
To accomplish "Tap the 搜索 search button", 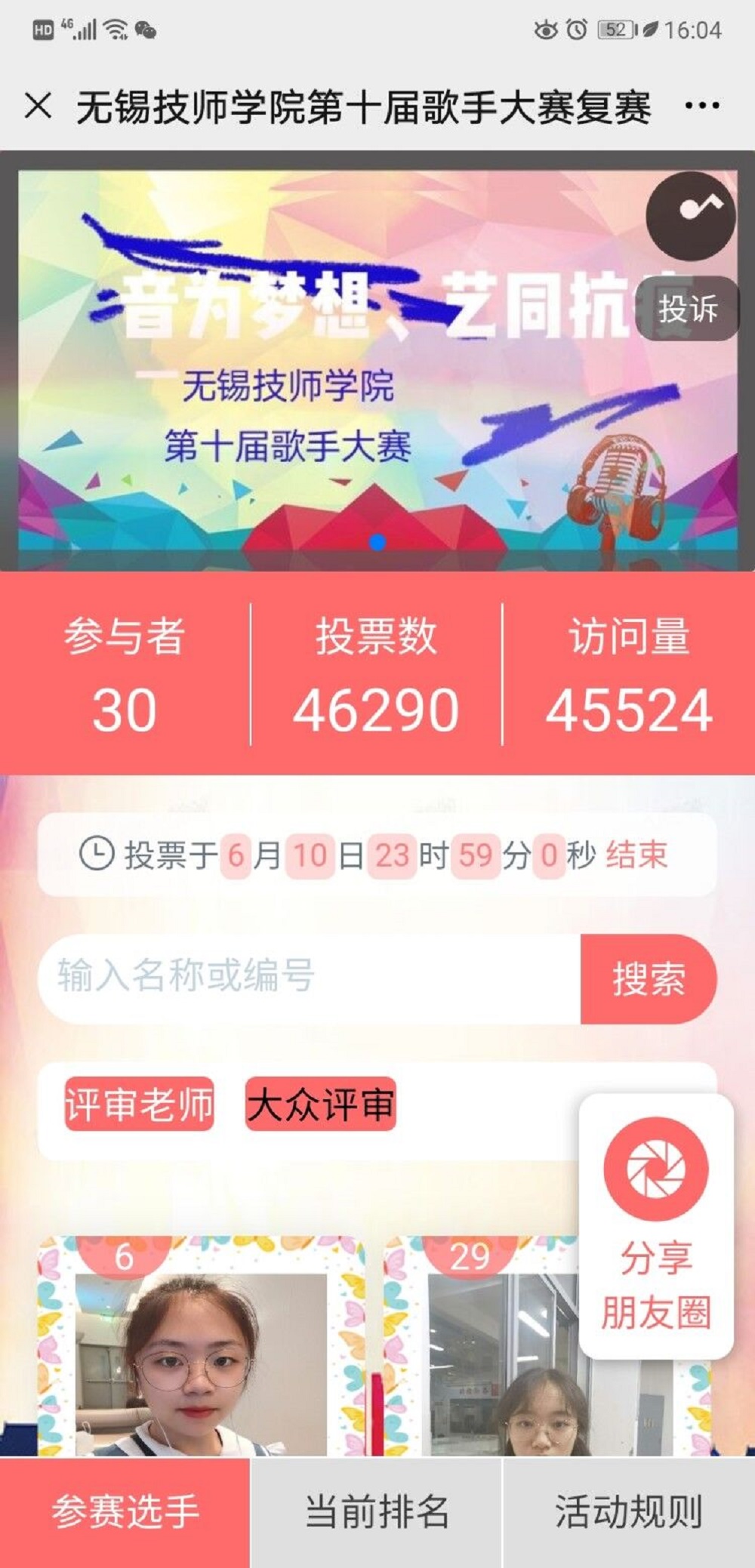I will [648, 979].
